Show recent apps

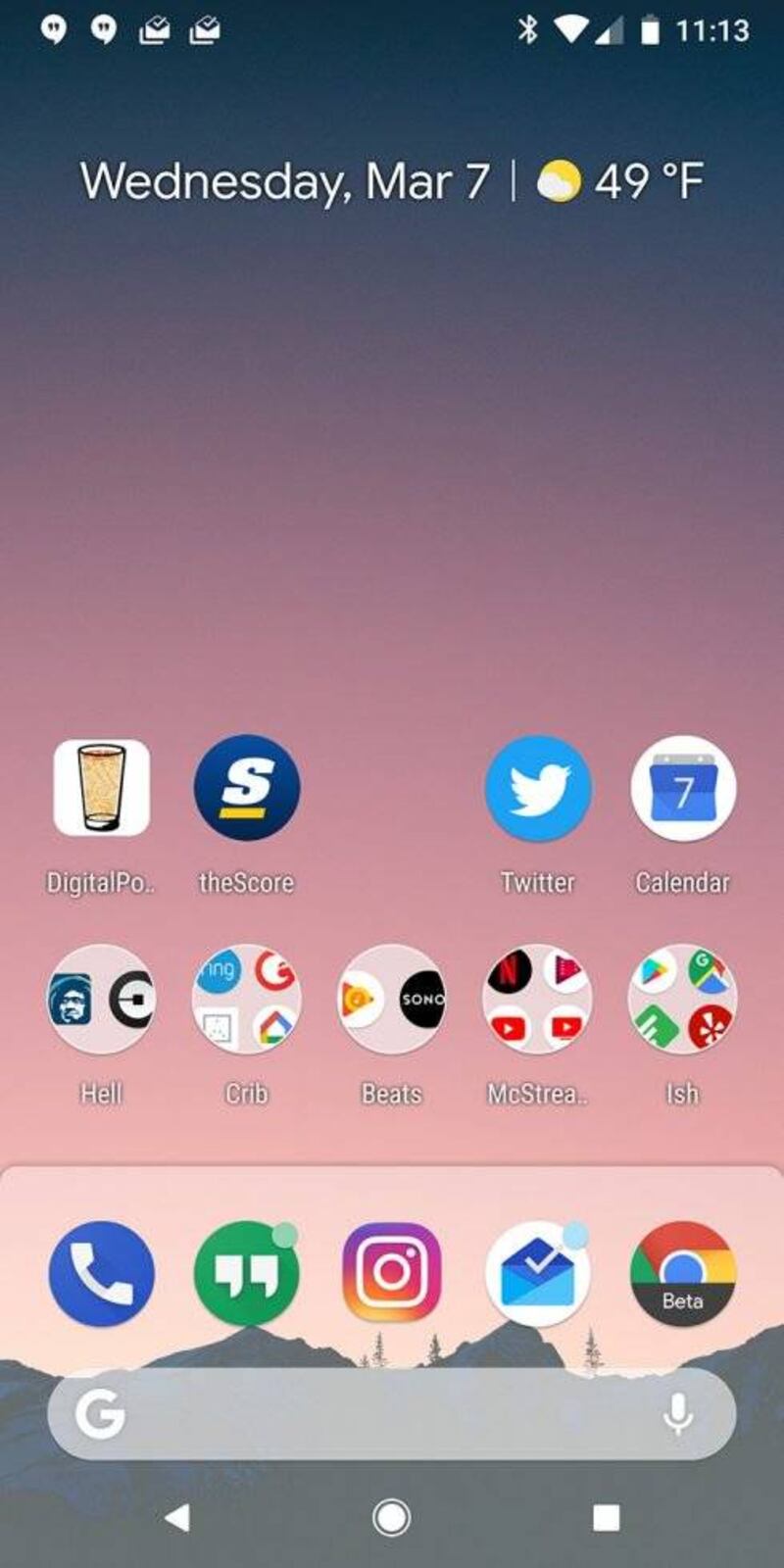(606, 1518)
